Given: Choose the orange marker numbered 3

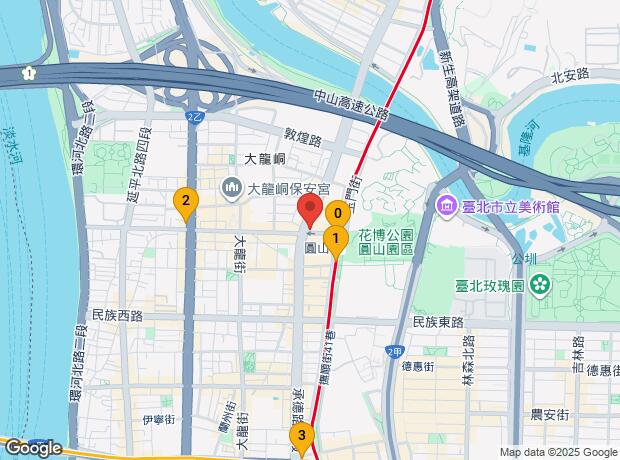Looking at the screenshot, I should (x=301, y=436).
